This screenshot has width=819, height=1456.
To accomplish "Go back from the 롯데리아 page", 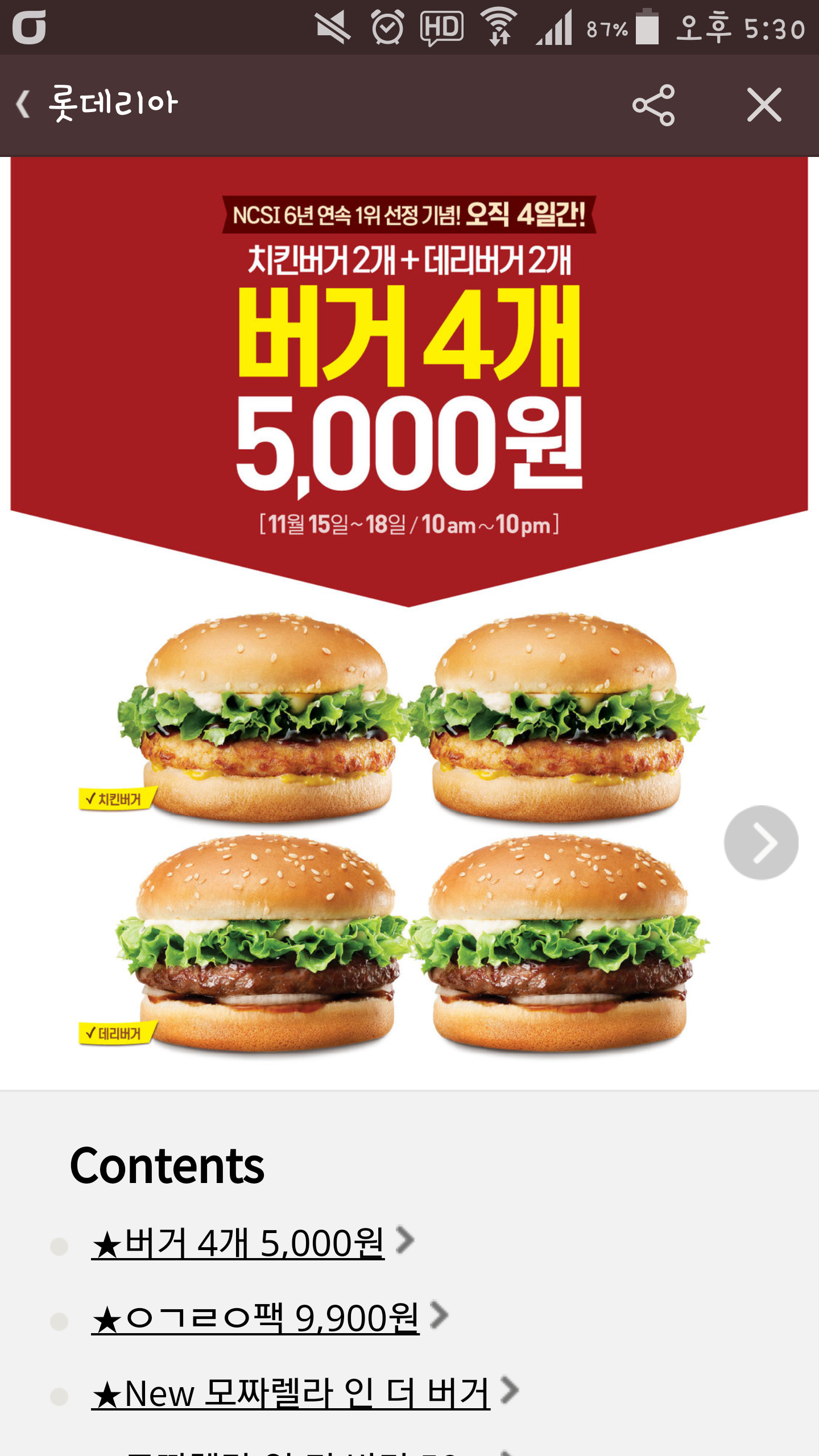I will (24, 105).
